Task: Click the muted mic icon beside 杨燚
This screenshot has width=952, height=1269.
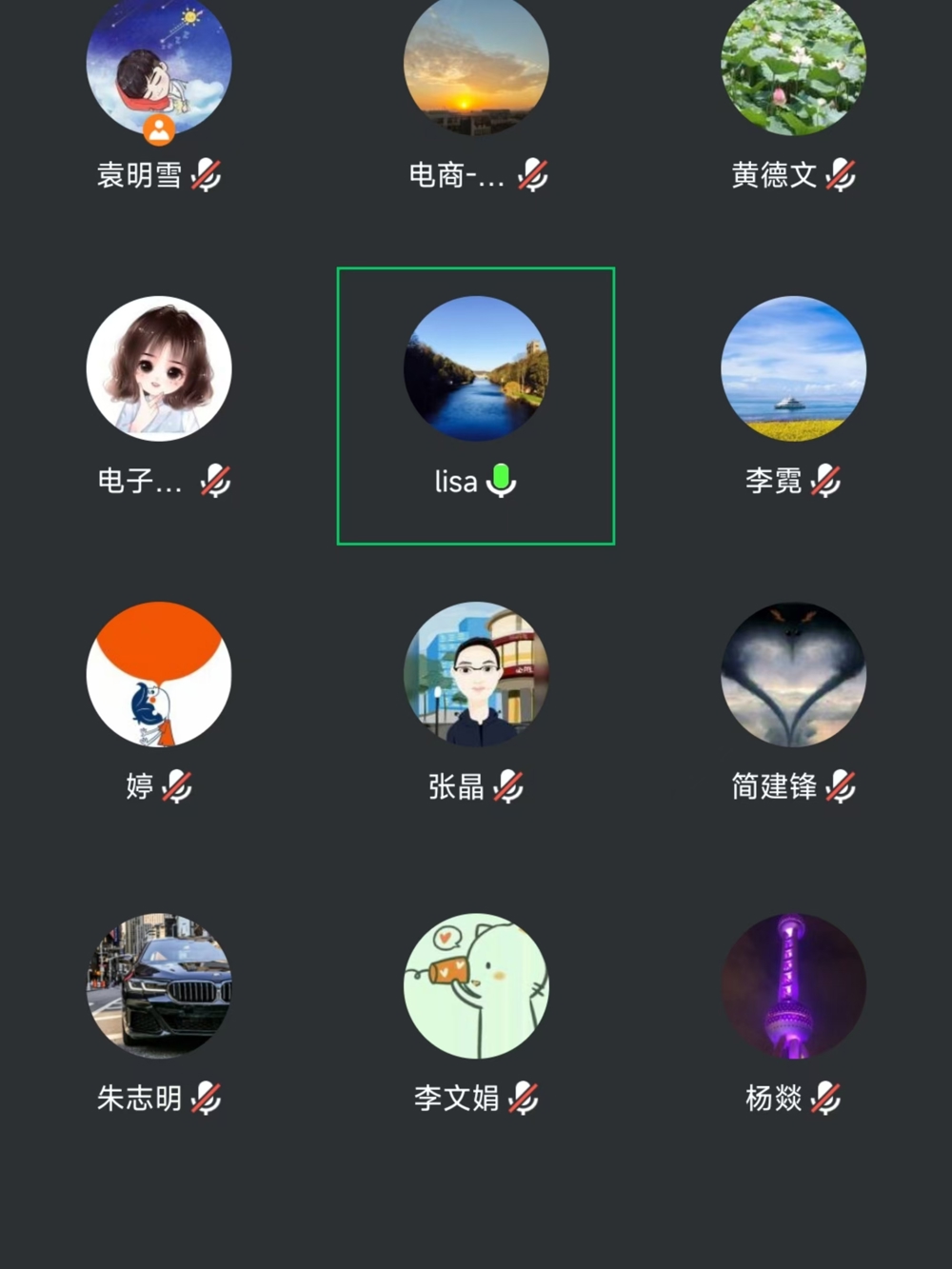Action: 825,1100
